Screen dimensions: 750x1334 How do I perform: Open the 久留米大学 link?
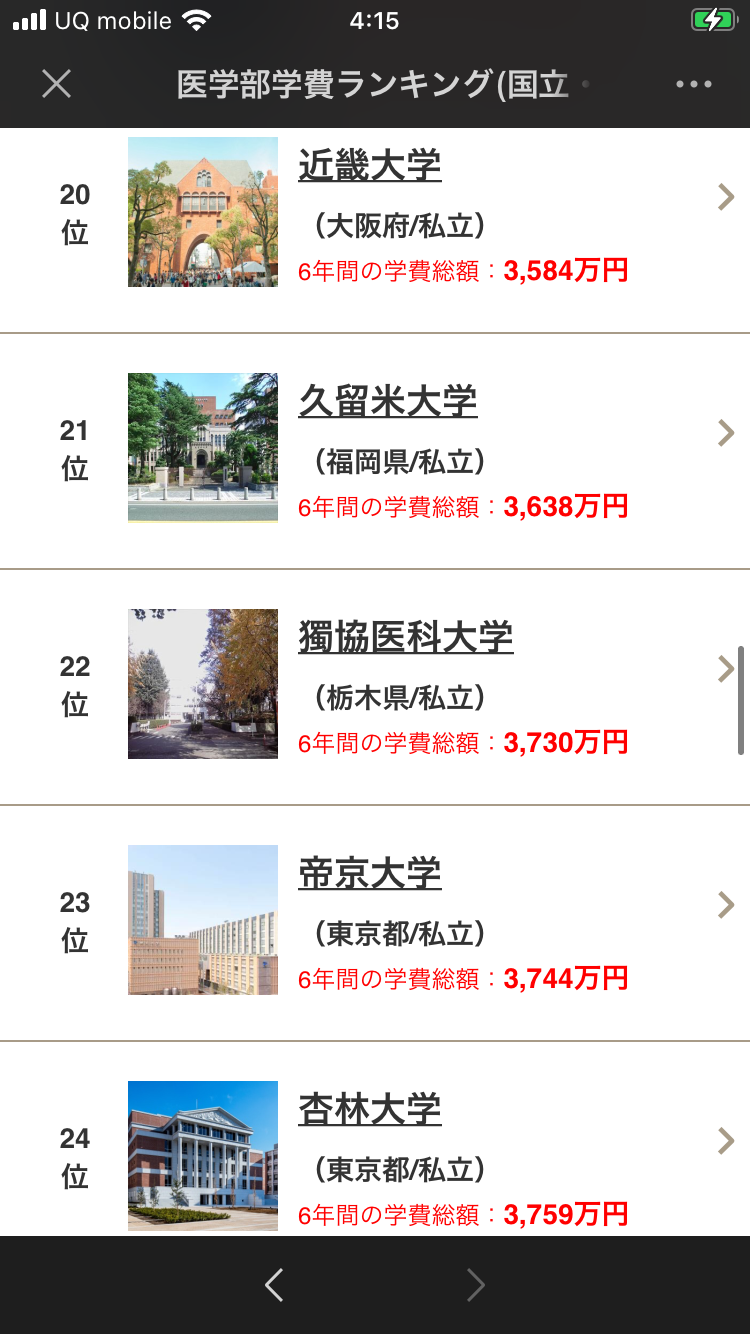click(387, 402)
